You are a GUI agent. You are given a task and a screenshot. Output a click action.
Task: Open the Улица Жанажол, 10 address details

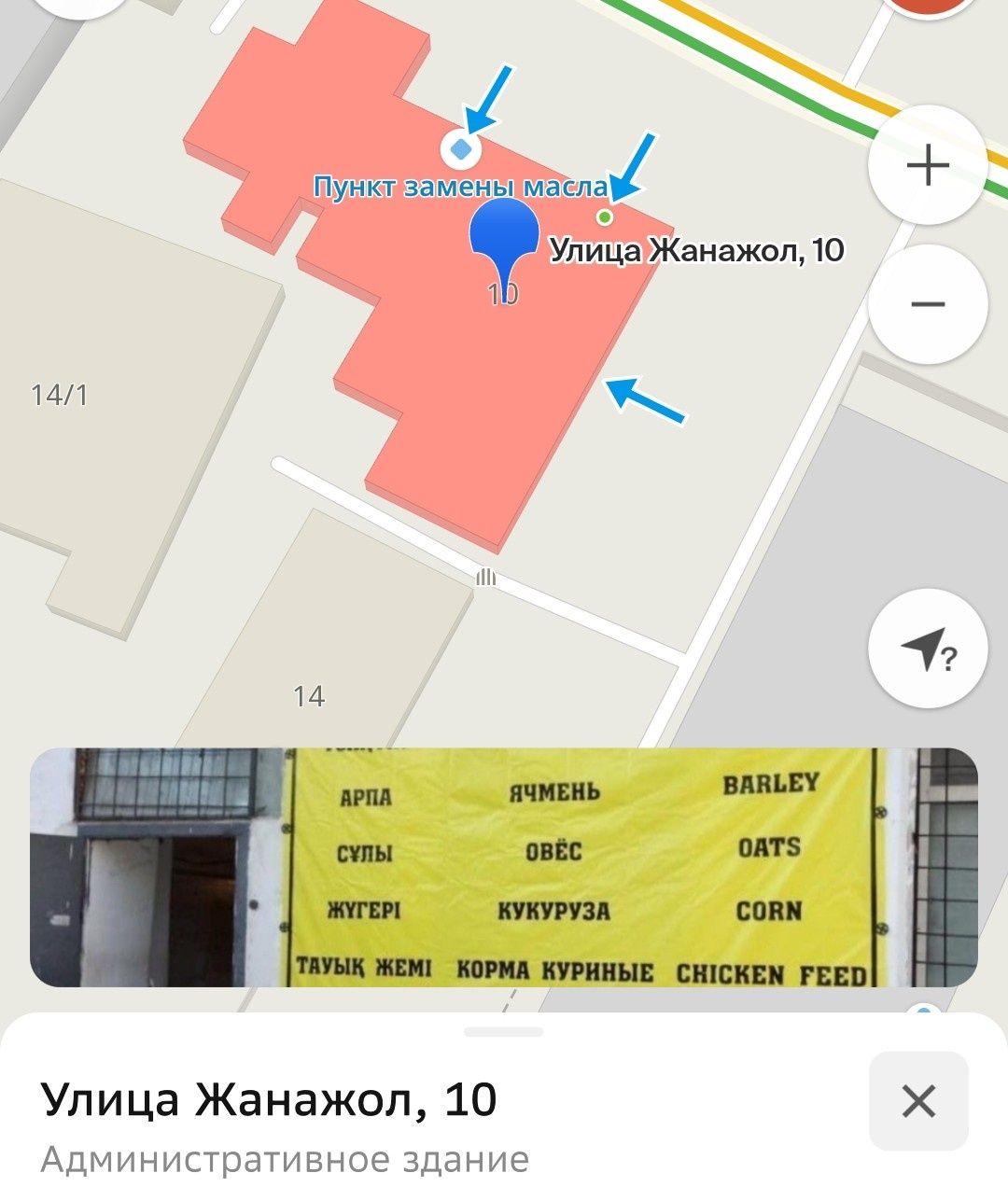[x=269, y=1100]
